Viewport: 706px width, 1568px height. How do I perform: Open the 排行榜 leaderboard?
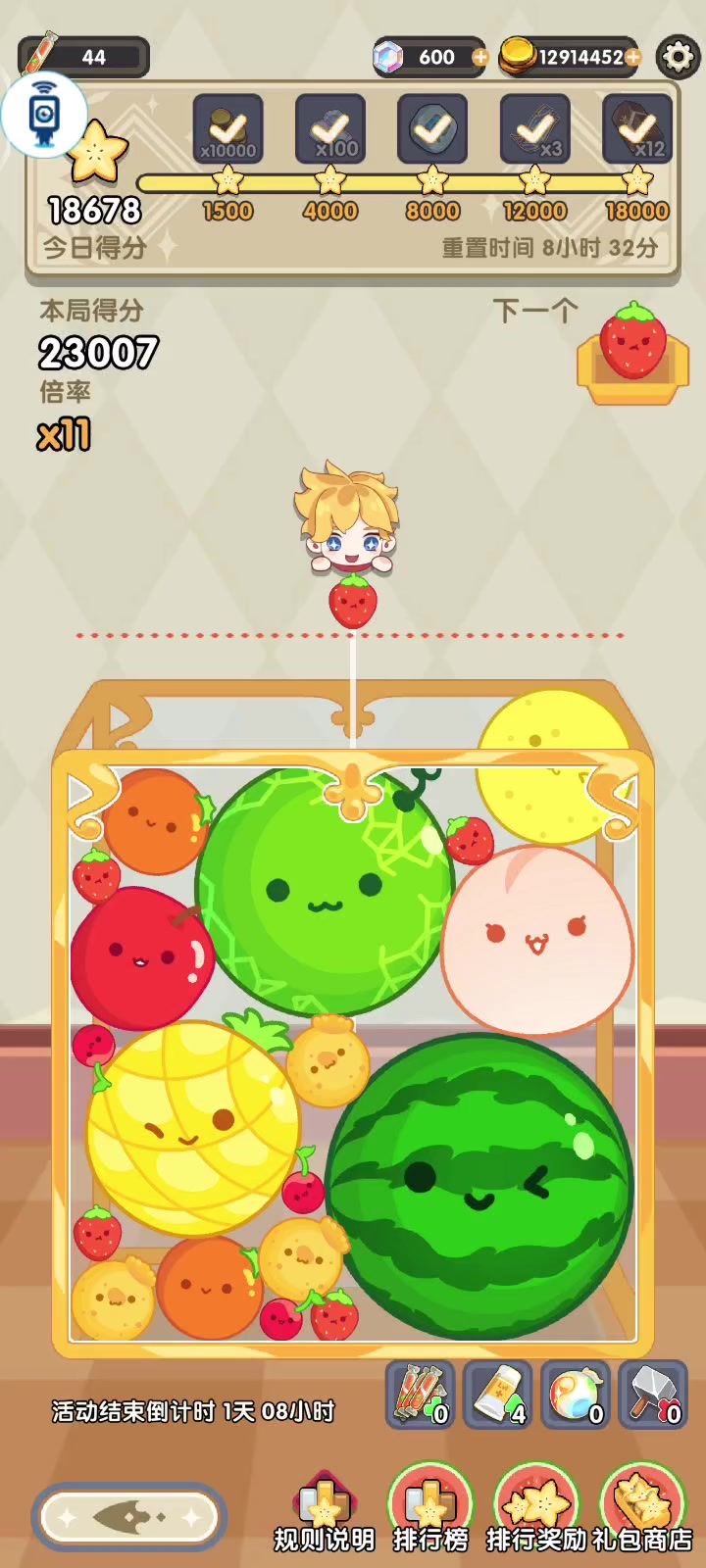point(430,1509)
